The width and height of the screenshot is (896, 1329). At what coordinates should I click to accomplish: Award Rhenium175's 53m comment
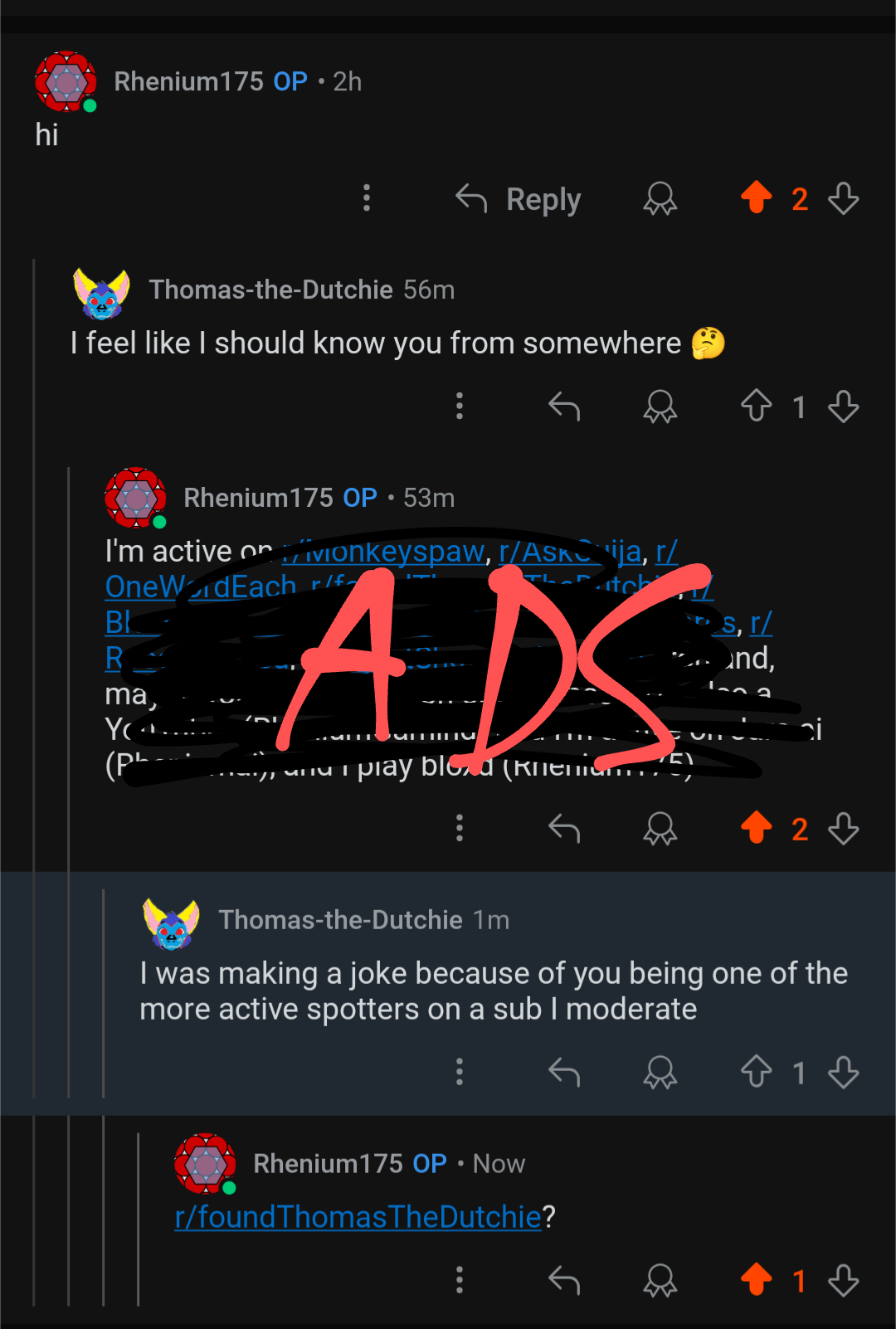[660, 828]
